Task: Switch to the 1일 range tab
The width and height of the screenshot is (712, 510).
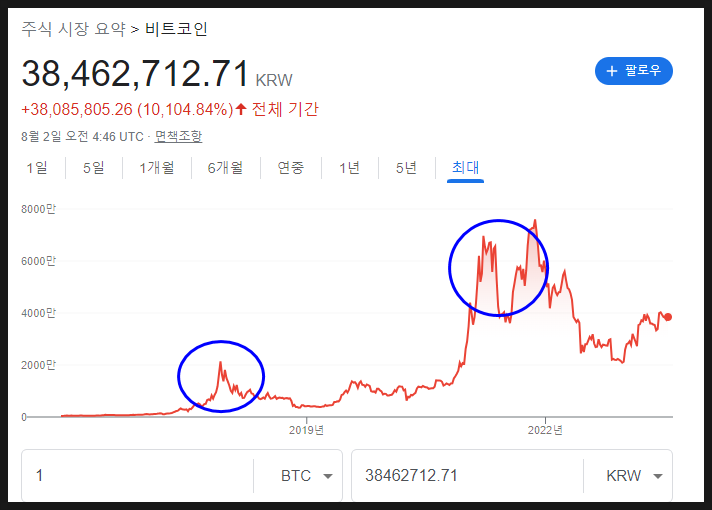Action: [37, 168]
